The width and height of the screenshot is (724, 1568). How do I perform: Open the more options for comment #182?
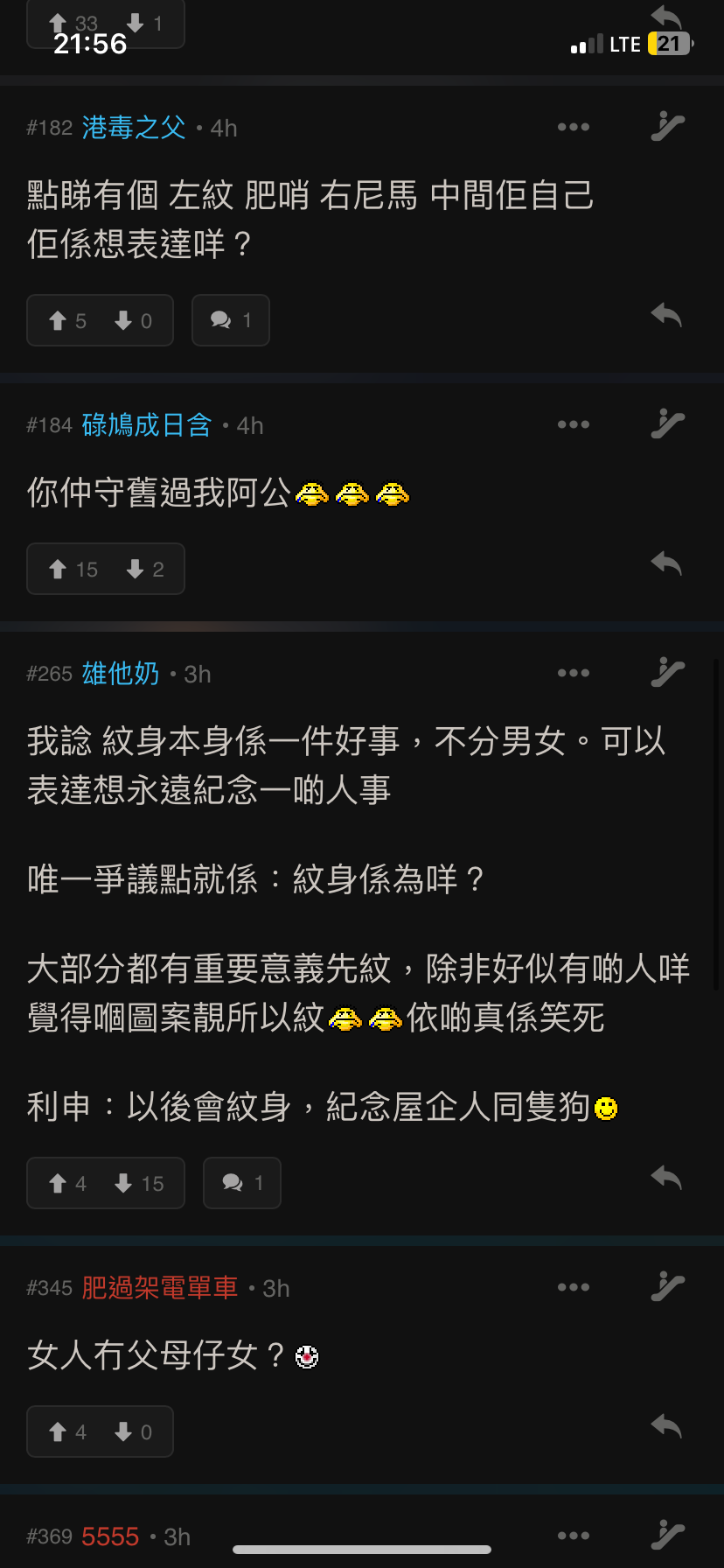click(x=574, y=128)
